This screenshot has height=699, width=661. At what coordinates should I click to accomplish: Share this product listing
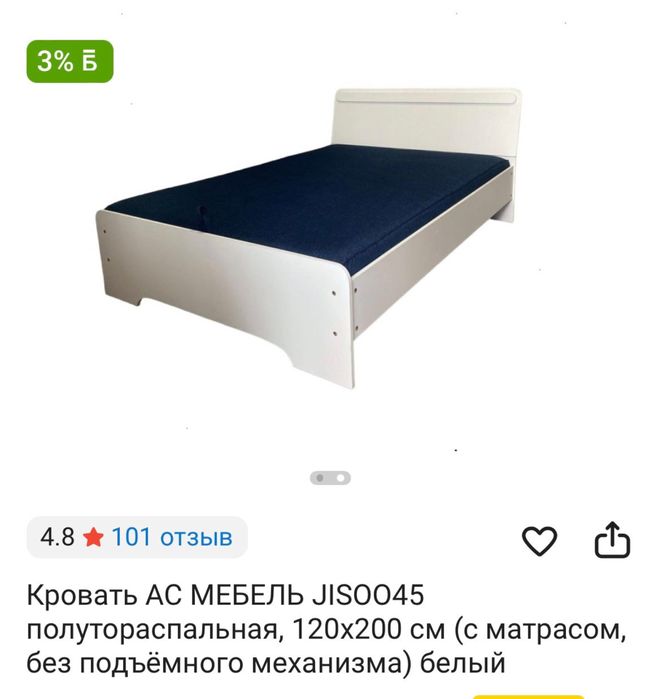[613, 540]
